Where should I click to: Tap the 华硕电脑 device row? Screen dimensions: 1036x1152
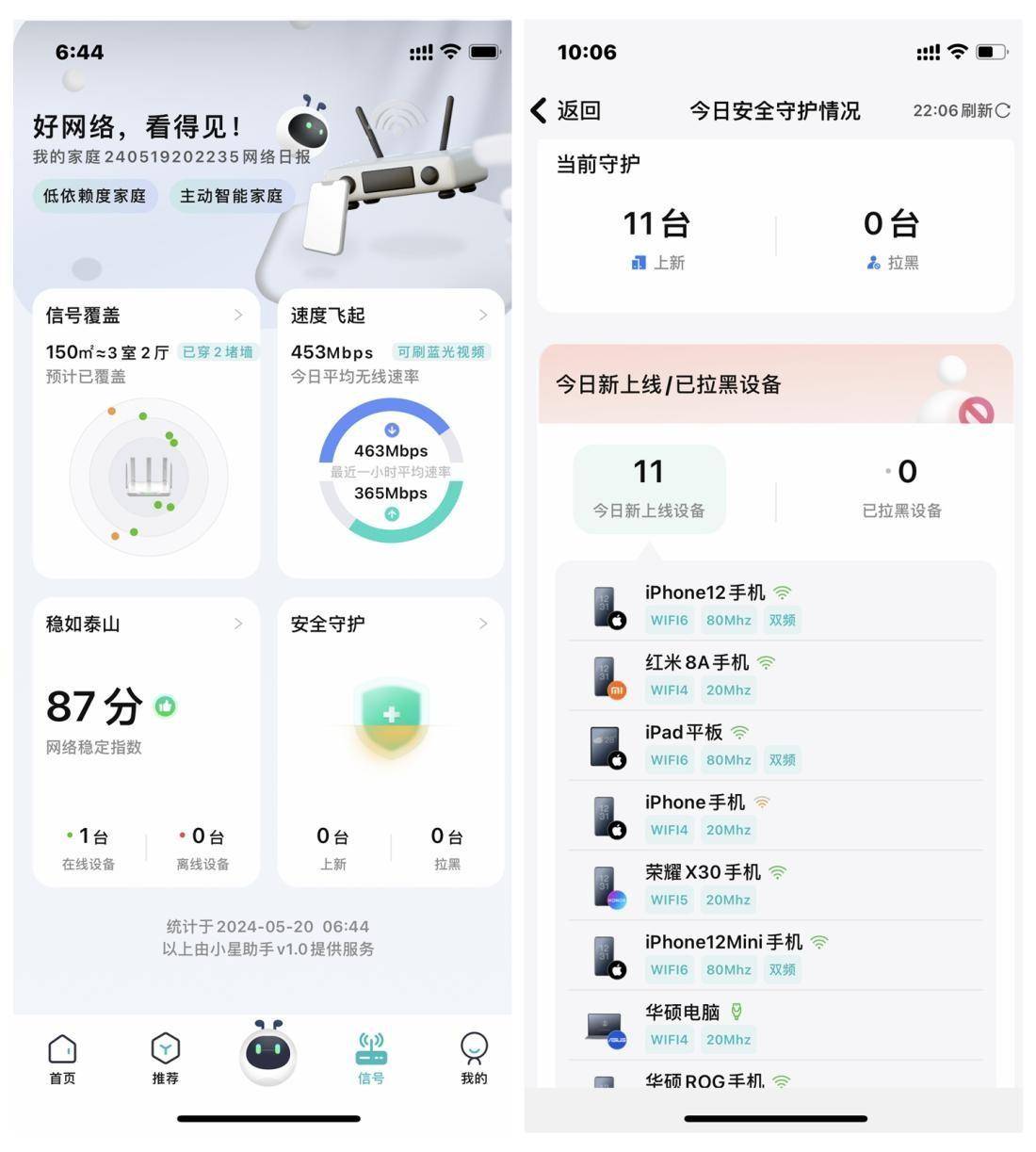(774, 1025)
